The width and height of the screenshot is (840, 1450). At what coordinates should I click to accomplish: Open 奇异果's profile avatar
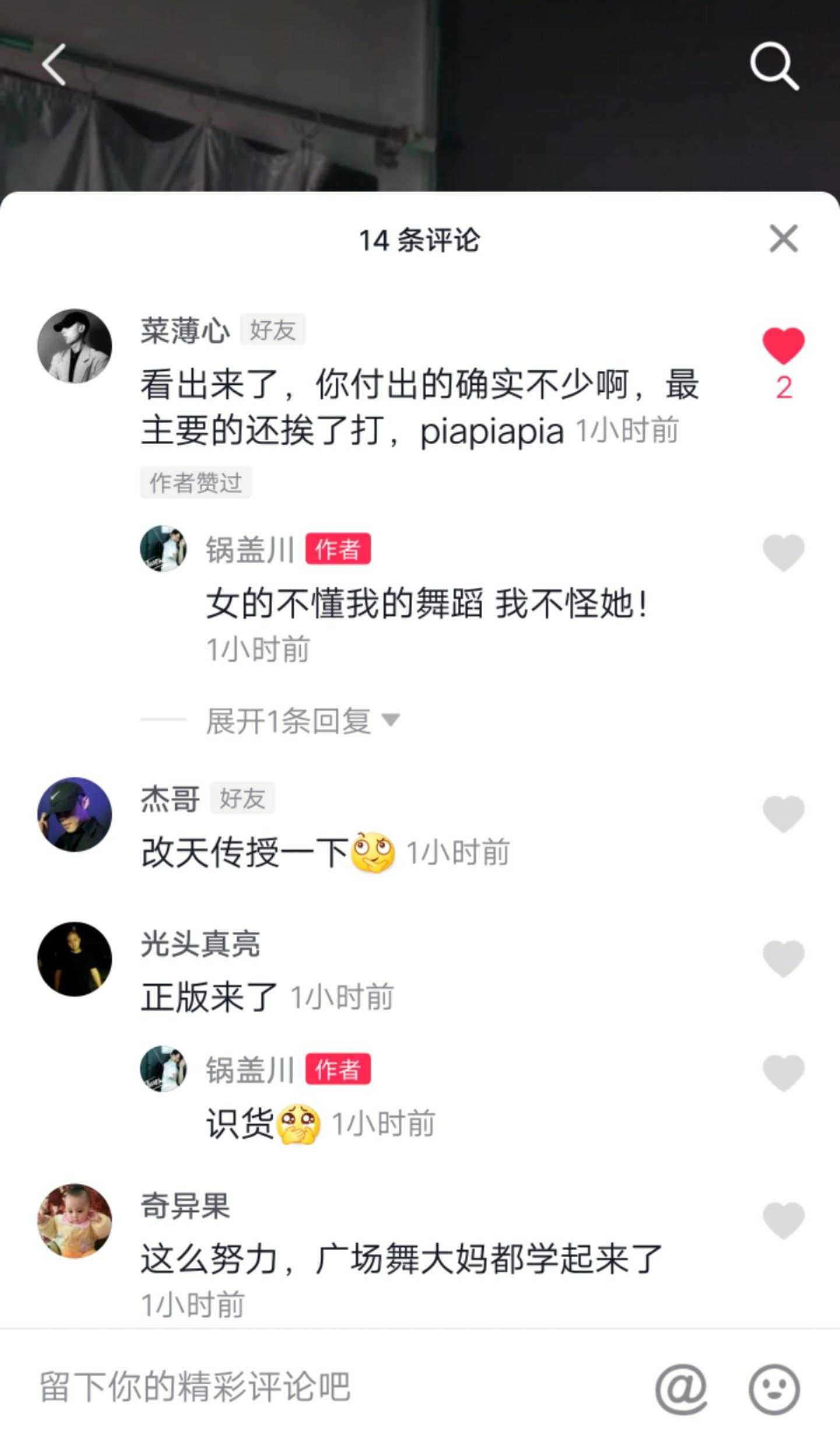click(x=75, y=1221)
